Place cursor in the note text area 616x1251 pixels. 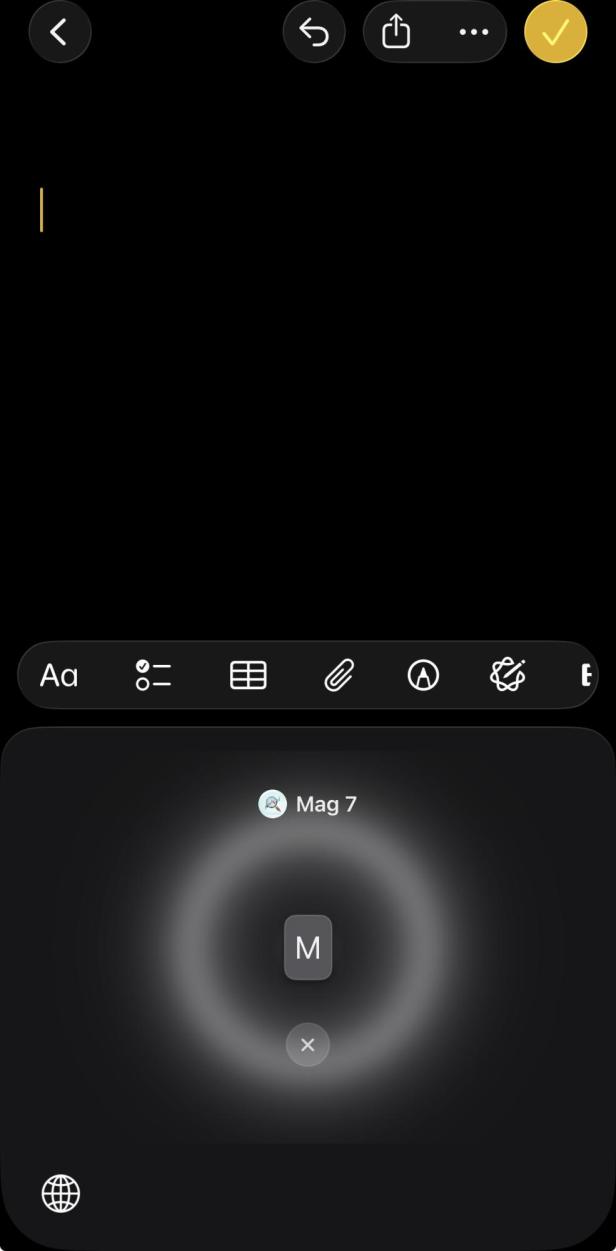coord(308,350)
